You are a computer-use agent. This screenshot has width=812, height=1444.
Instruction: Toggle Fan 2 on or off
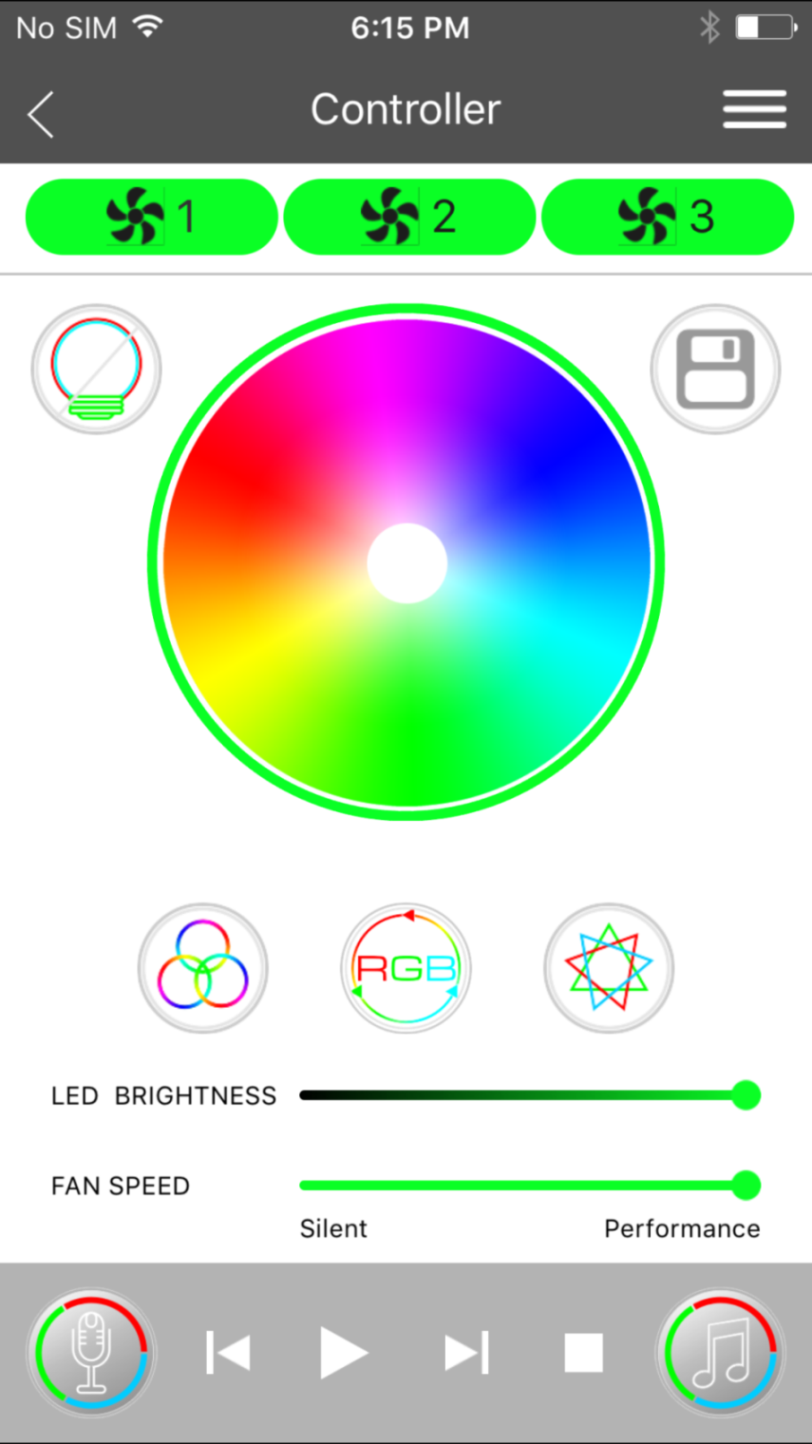(x=409, y=216)
